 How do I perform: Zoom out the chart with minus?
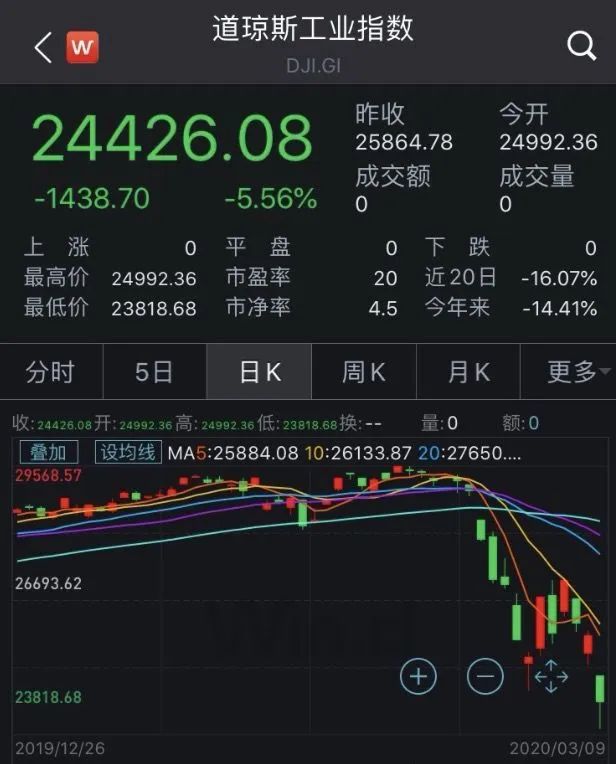point(485,676)
